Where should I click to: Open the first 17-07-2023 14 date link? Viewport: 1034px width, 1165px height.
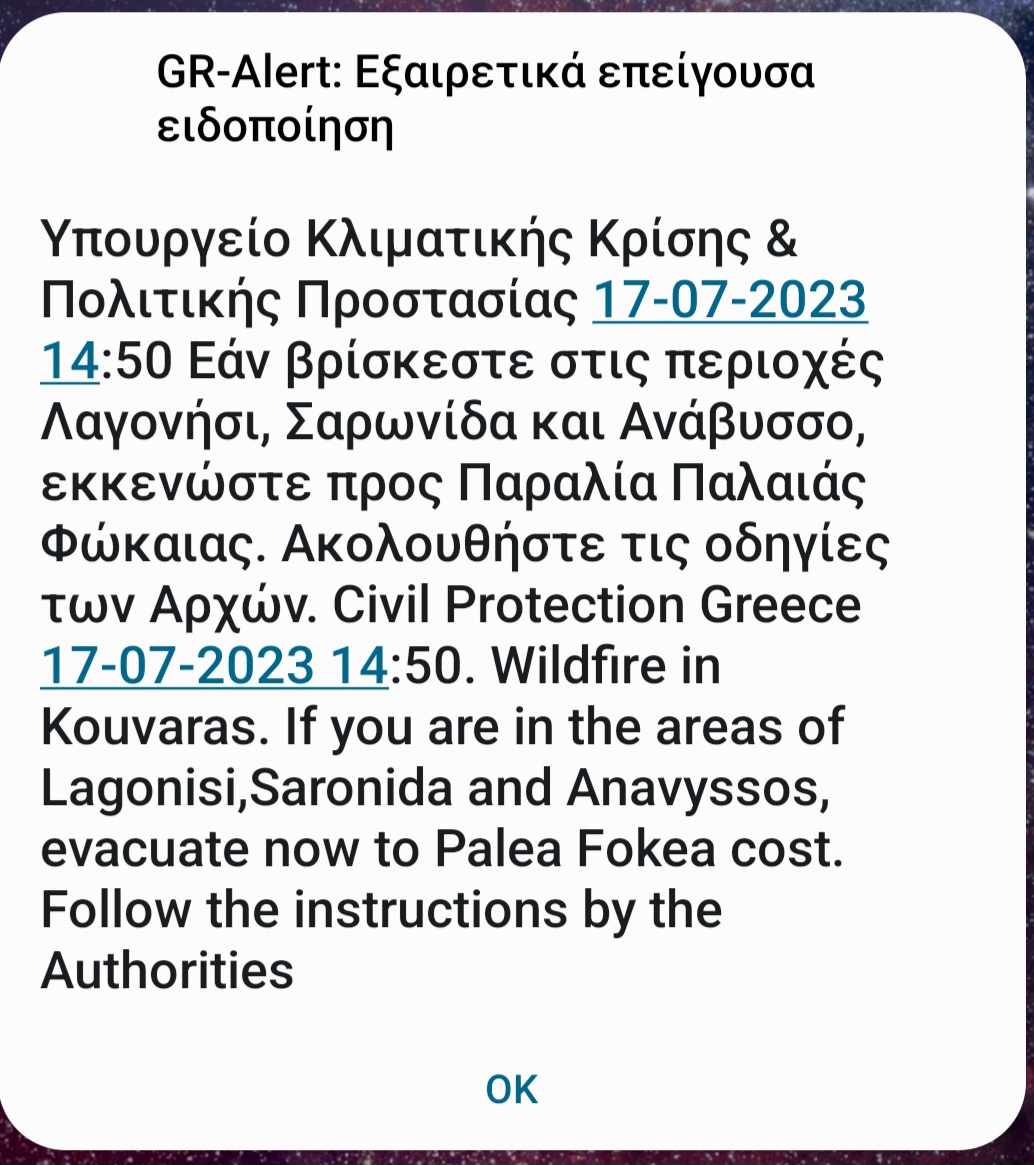pos(730,301)
